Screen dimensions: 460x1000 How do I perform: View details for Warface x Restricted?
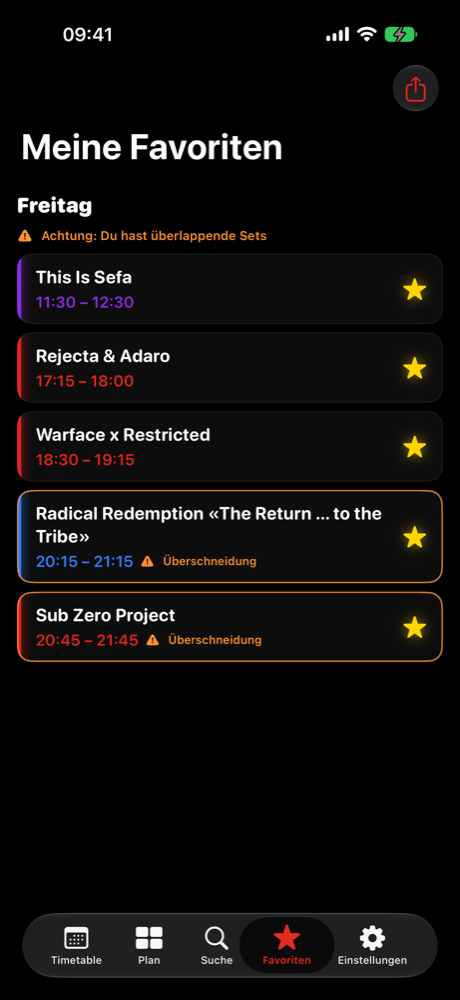[230, 446]
